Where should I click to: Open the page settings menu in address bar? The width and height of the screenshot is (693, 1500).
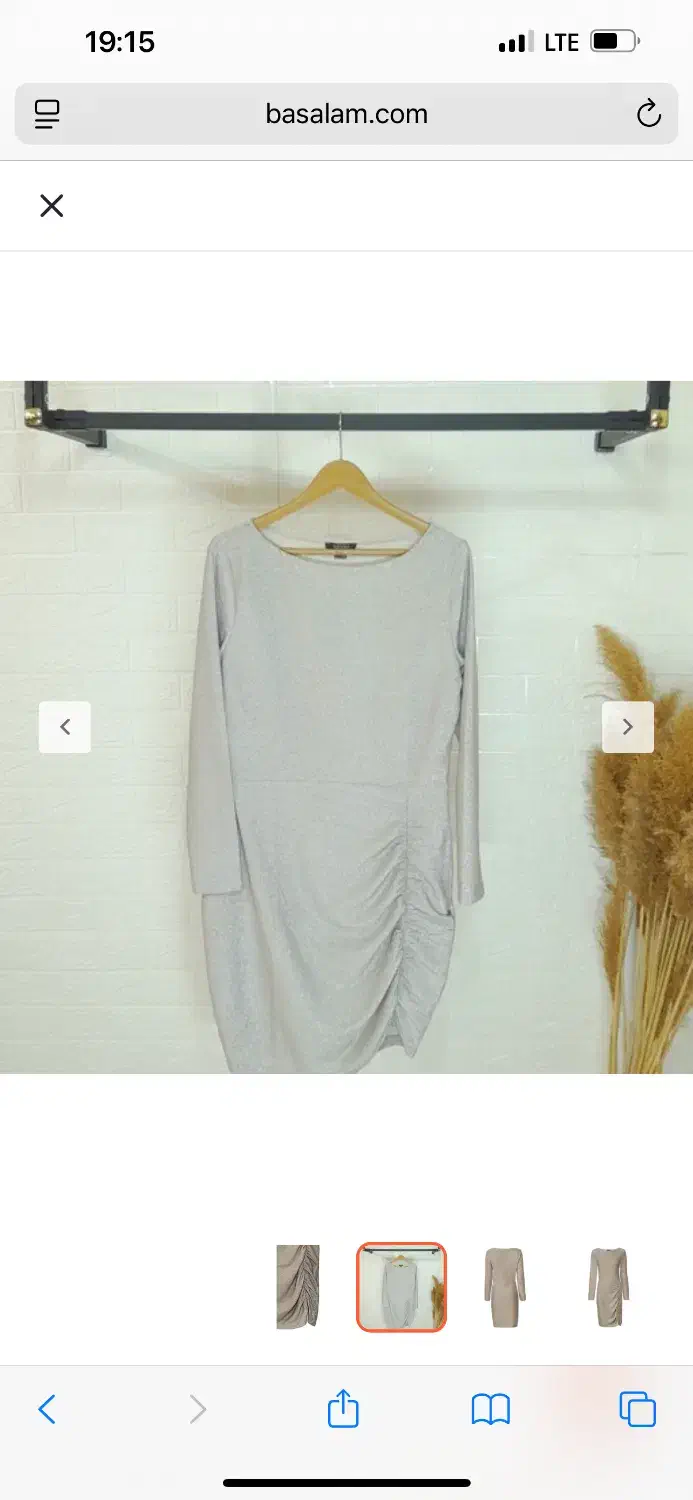(47, 114)
